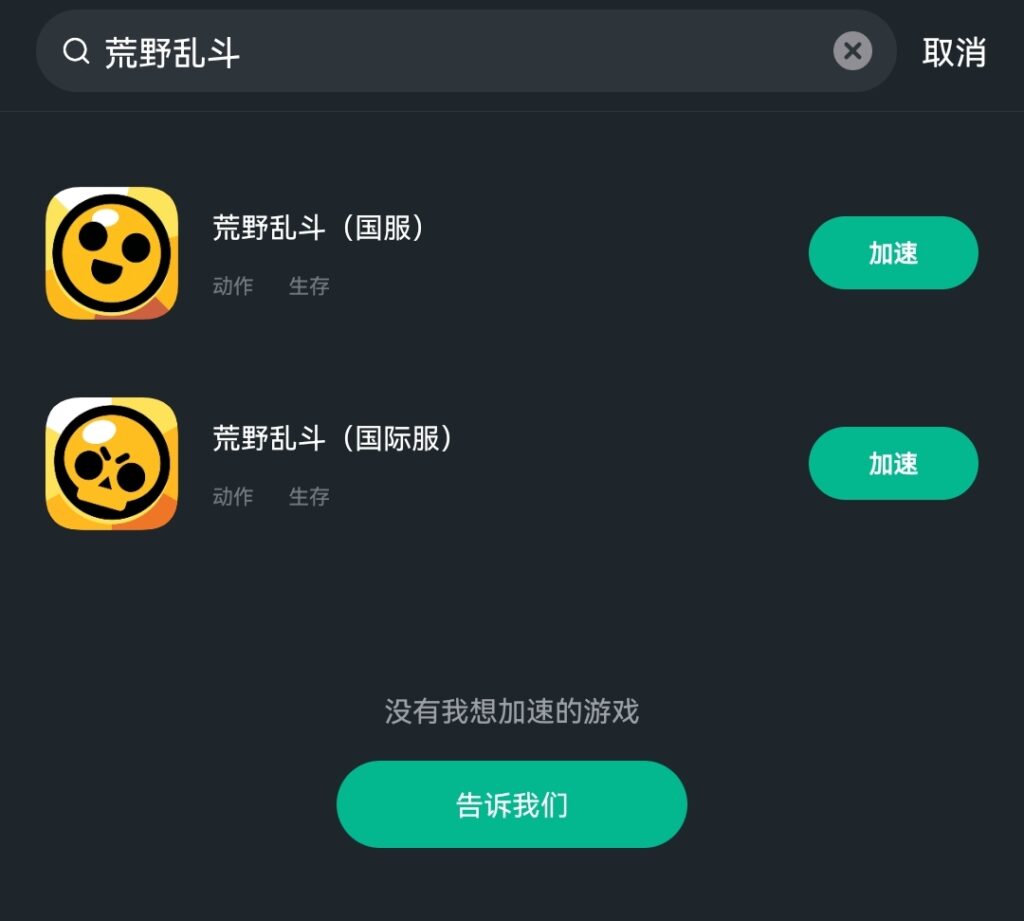Clear the search text with the X icon
Viewport: 1024px width, 921px height.
point(852,51)
